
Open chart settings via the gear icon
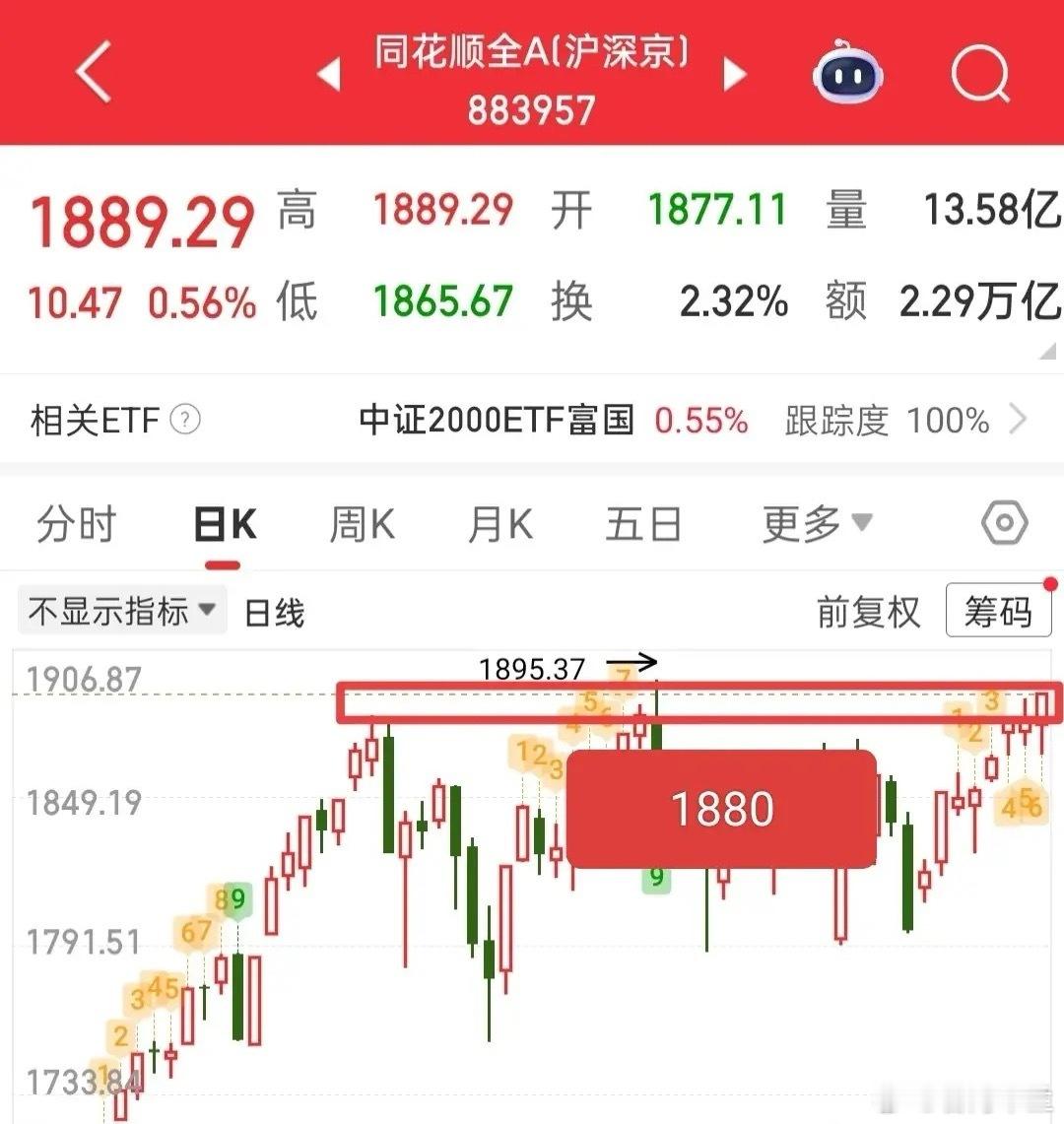(1003, 523)
